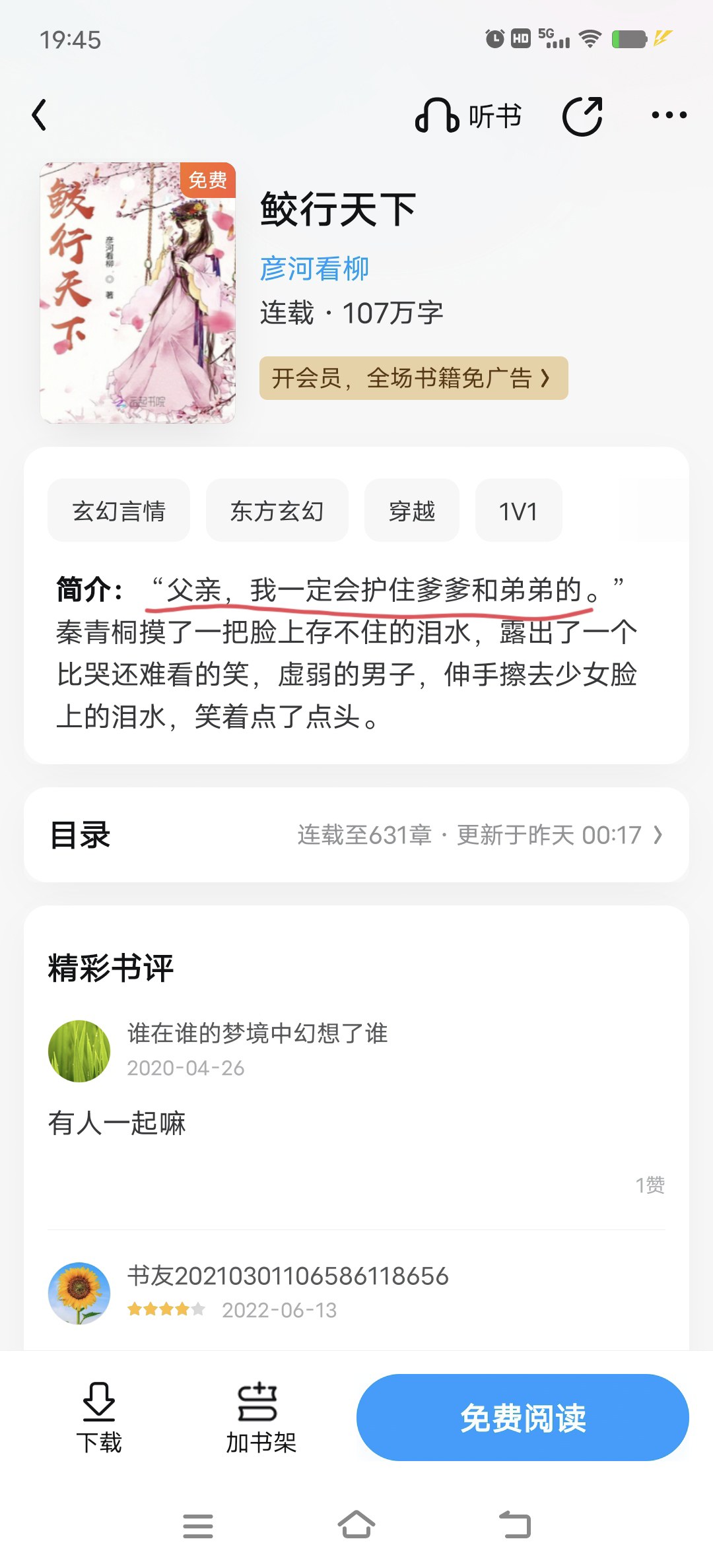Image resolution: width=713 pixels, height=1568 pixels.
Task: Open the 开会员 ad-free membership banner
Action: (x=413, y=378)
